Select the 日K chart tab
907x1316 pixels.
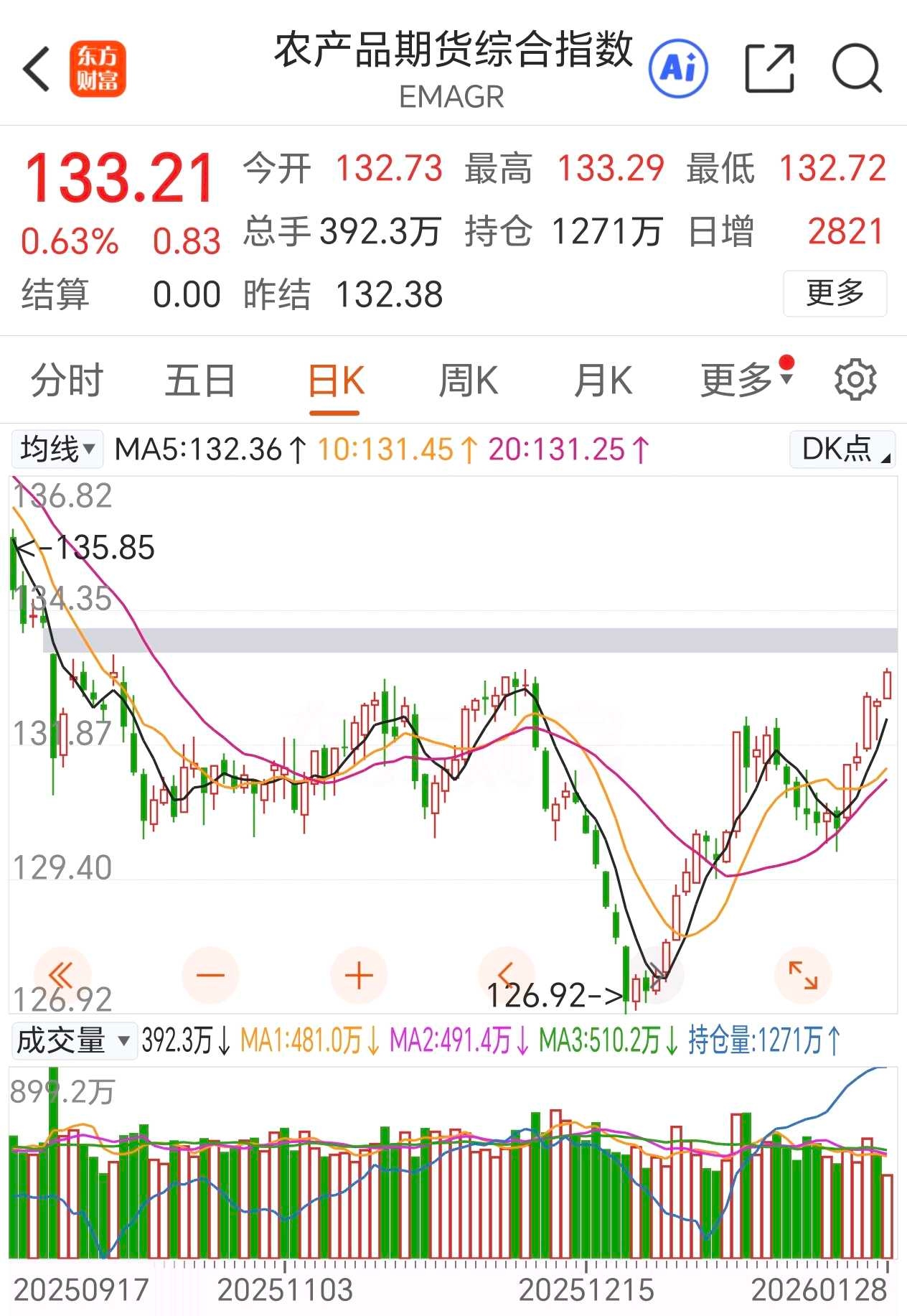[x=335, y=380]
